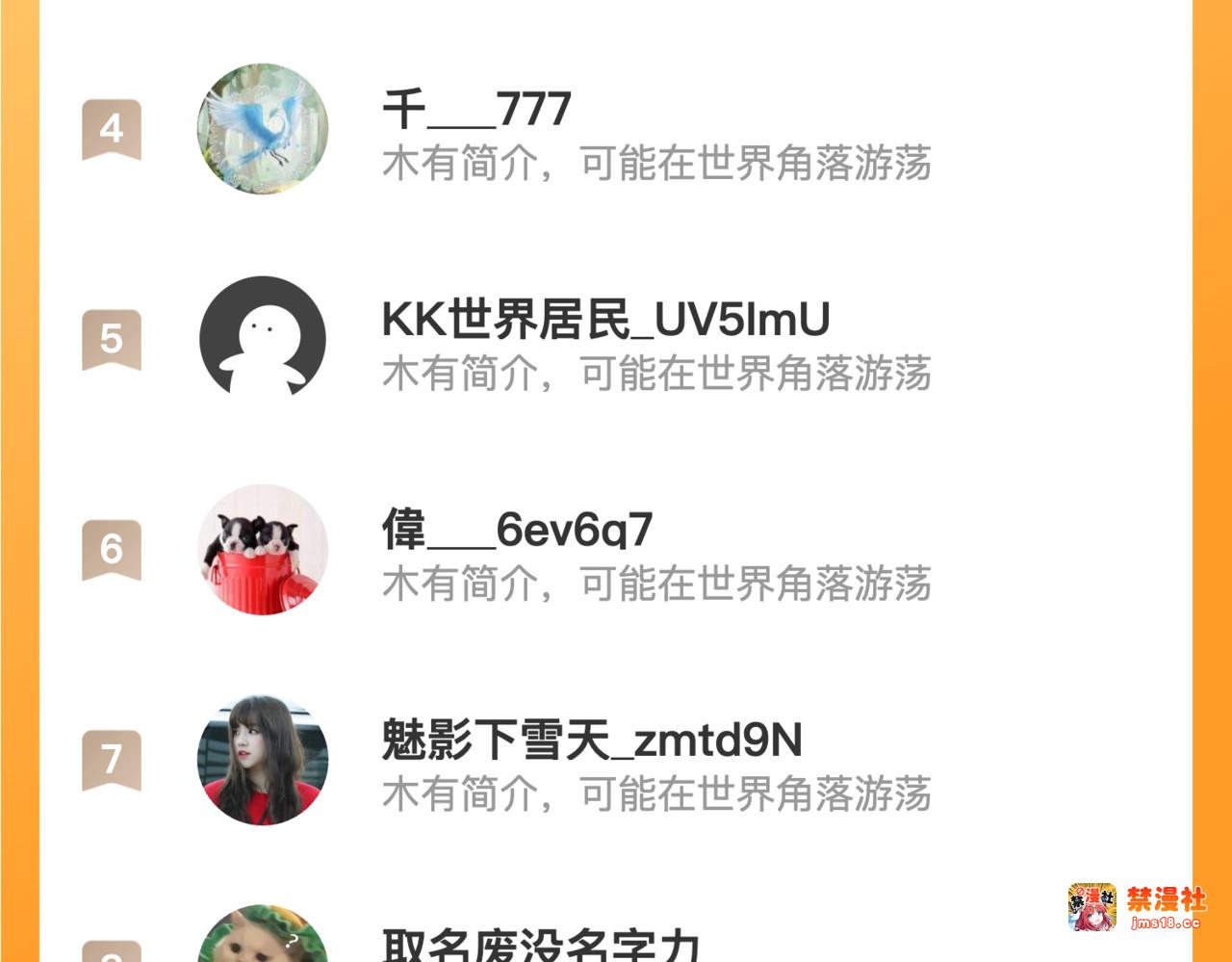This screenshot has height=962, width=1232.
Task: Open the profile of 千___777
Action: tap(476, 109)
